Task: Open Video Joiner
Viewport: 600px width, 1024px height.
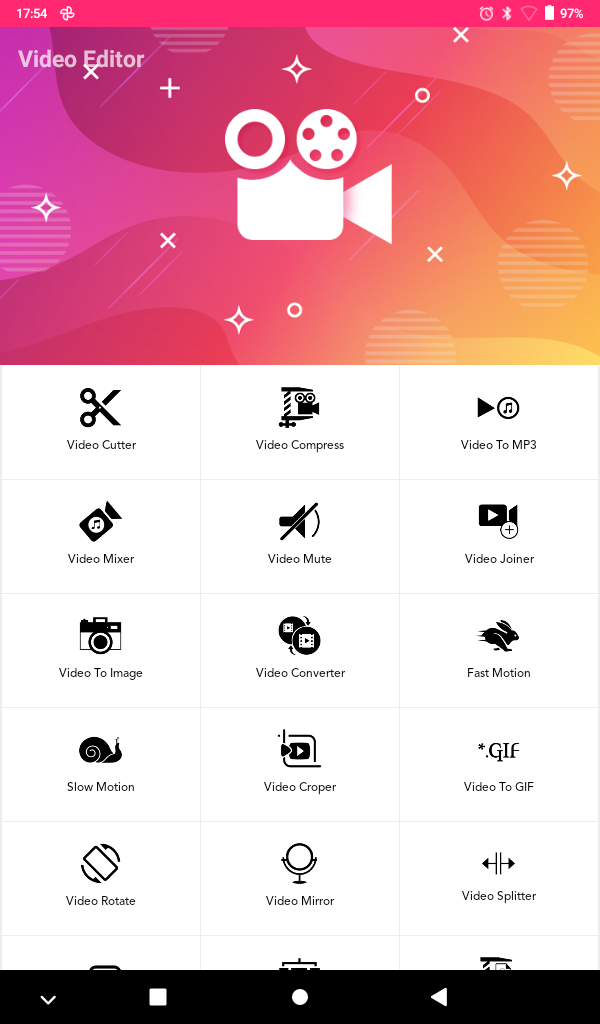Action: (x=499, y=536)
